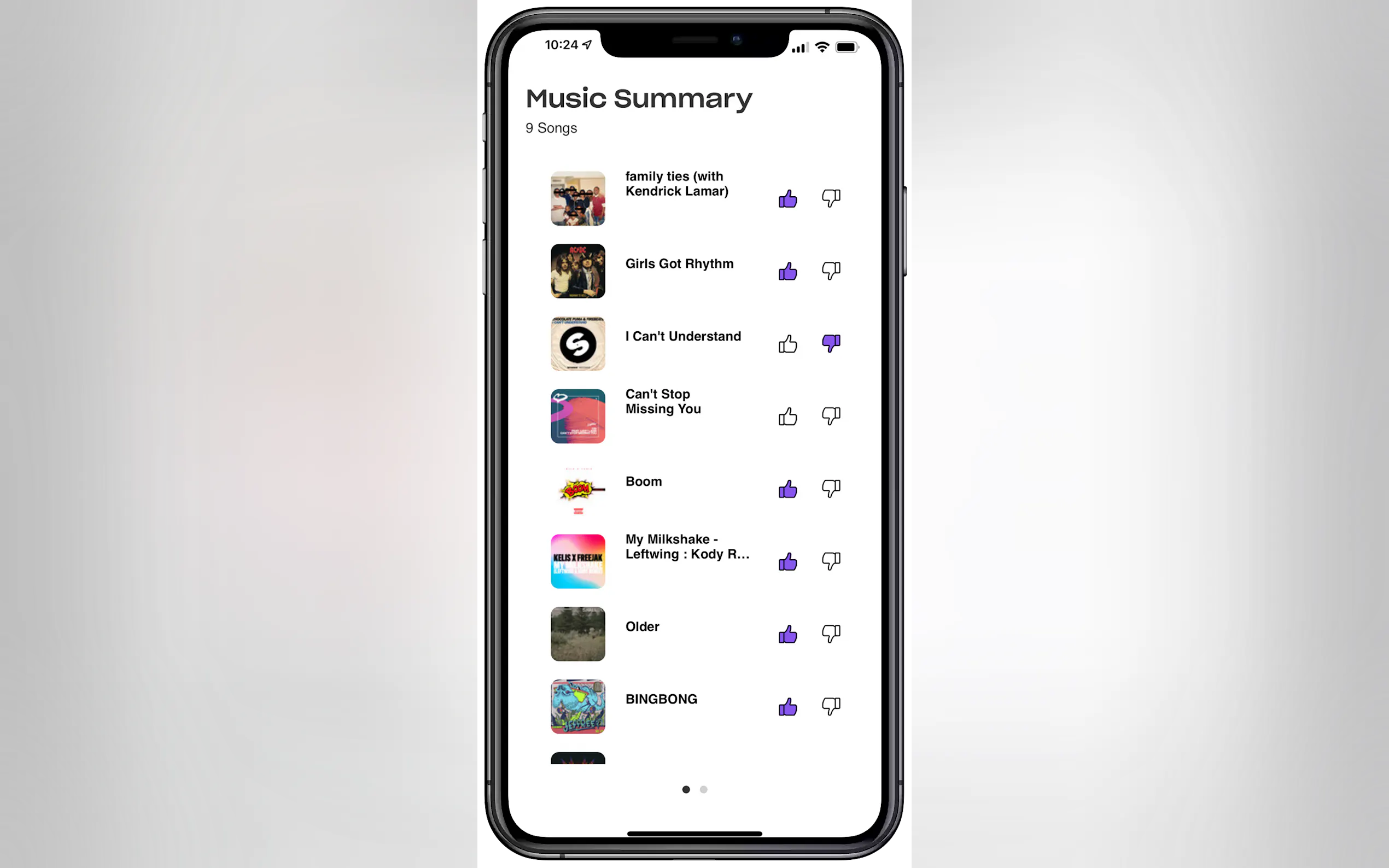
Task: Dislike My Milkshake - Leftwing : Kody remix
Action: point(830,561)
